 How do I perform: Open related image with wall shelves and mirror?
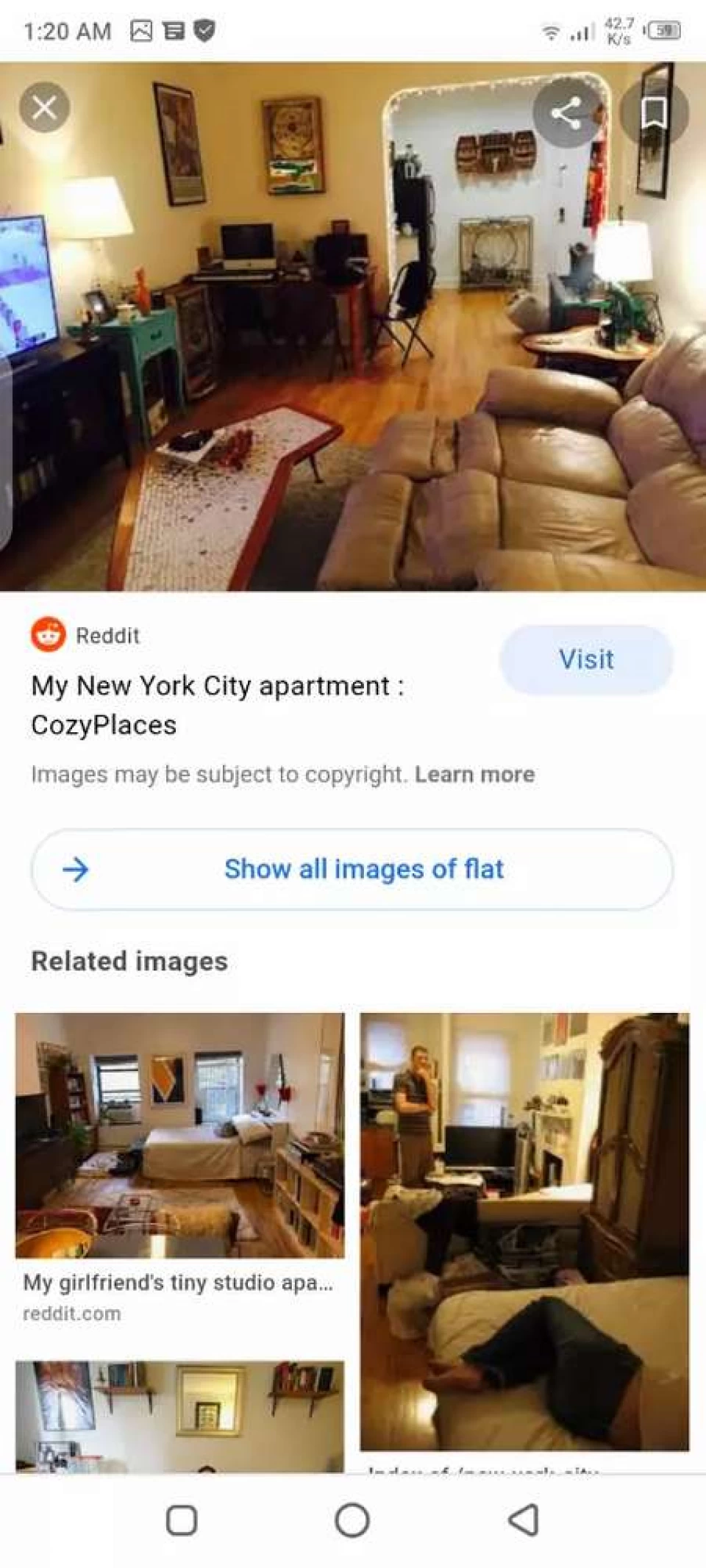(x=179, y=1415)
